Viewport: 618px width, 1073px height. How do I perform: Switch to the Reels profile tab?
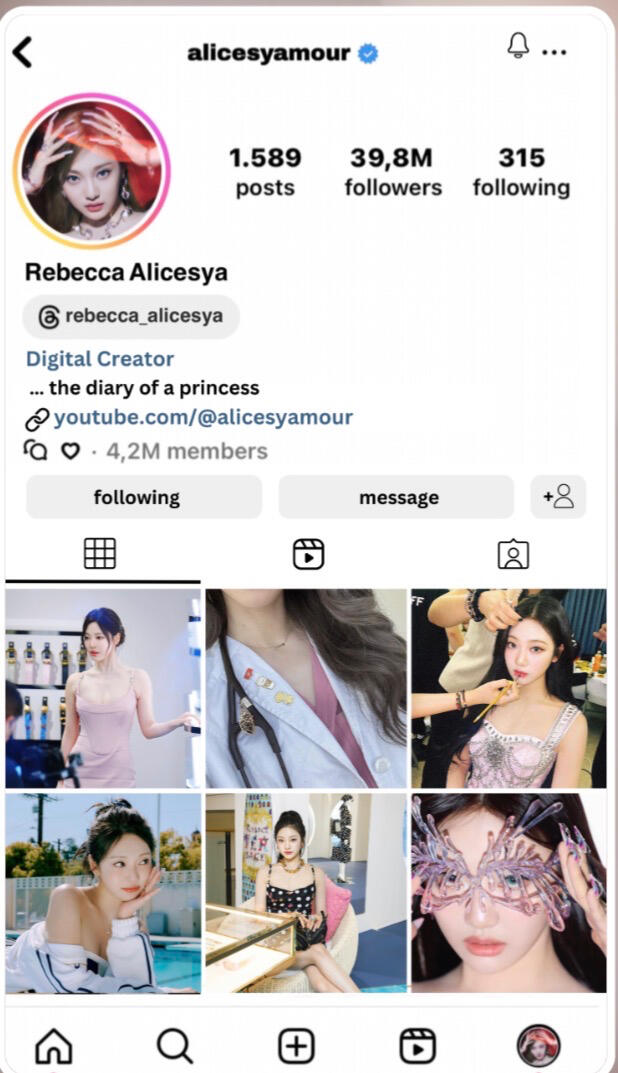308,554
